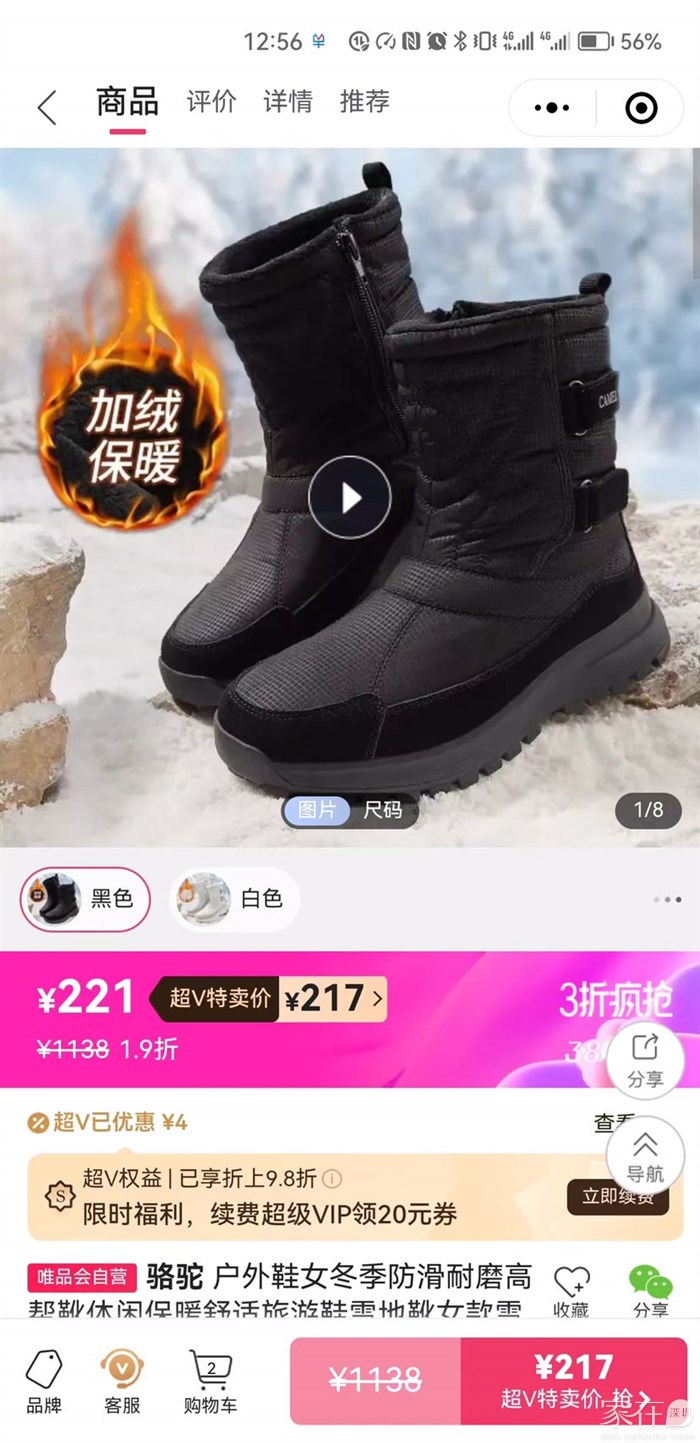The image size is (700, 1443).
Task: Tap the floating 分享 button
Action: pos(645,1060)
